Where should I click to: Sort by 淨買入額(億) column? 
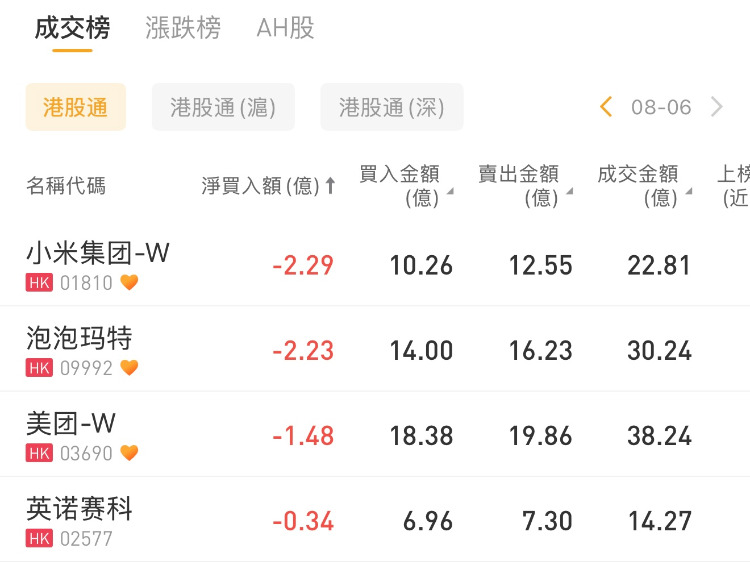point(268,186)
